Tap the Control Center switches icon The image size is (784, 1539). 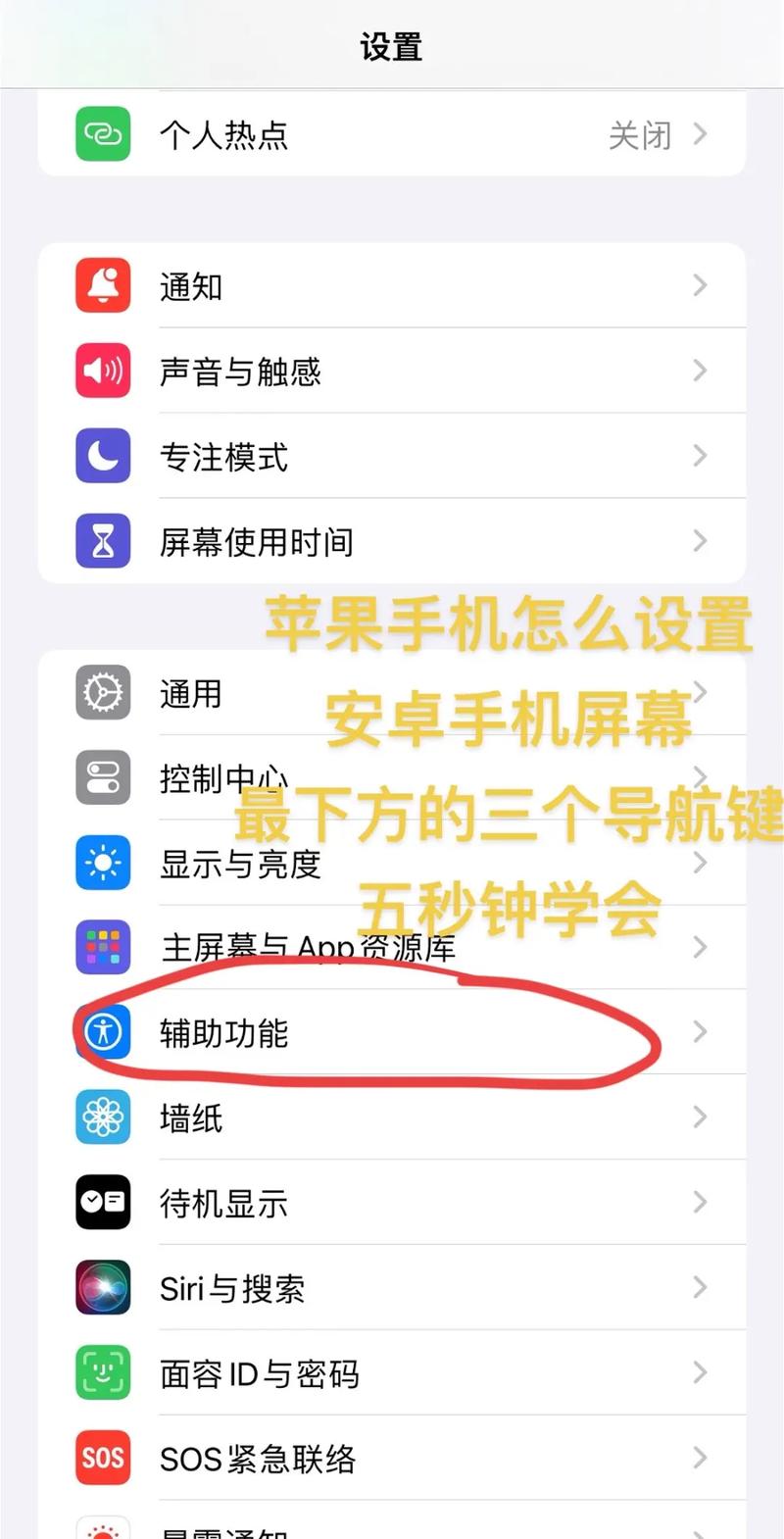(x=102, y=777)
